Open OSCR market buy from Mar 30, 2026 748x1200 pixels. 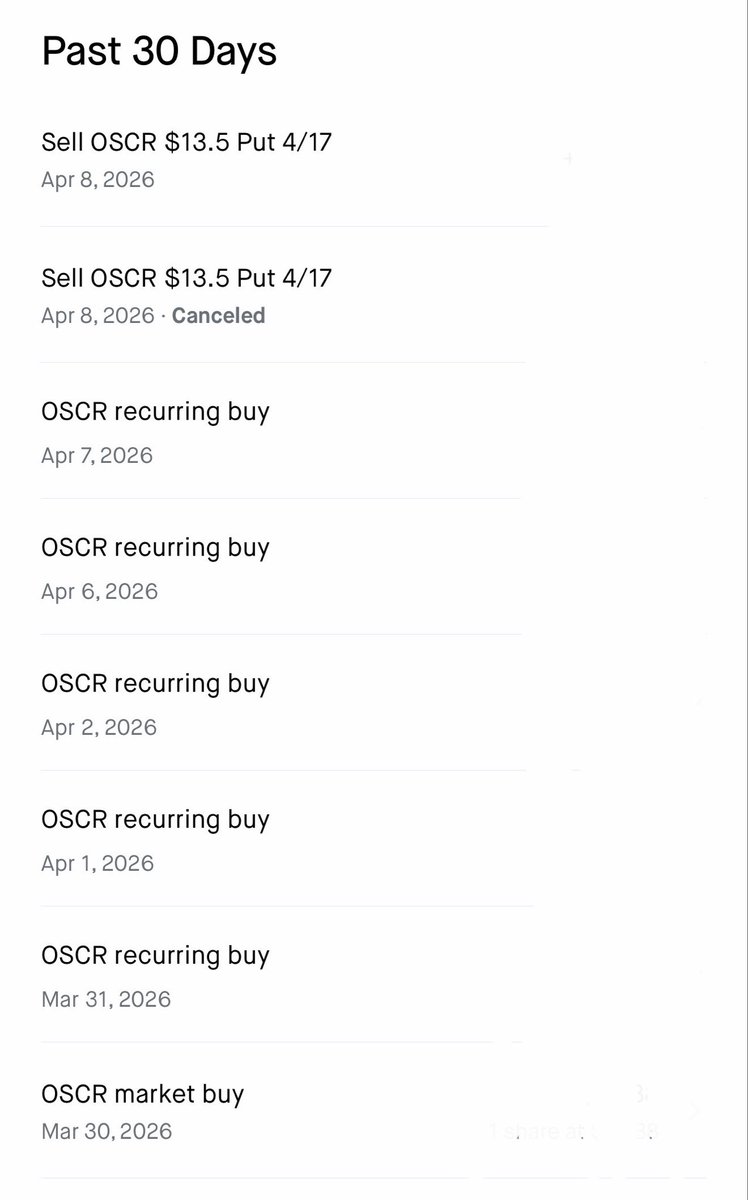143,1111
